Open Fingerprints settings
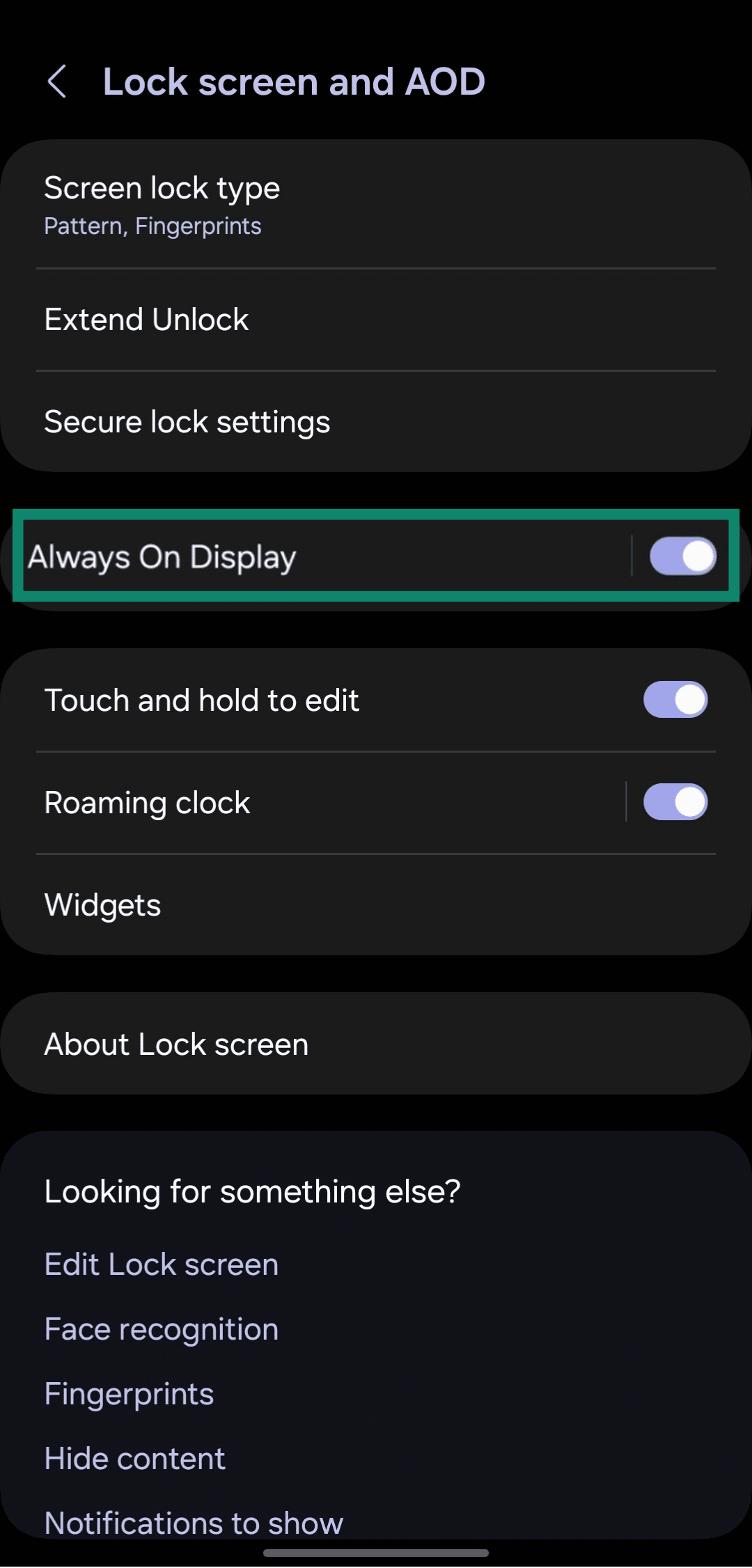Screen dimensions: 752x1568 129,1393
